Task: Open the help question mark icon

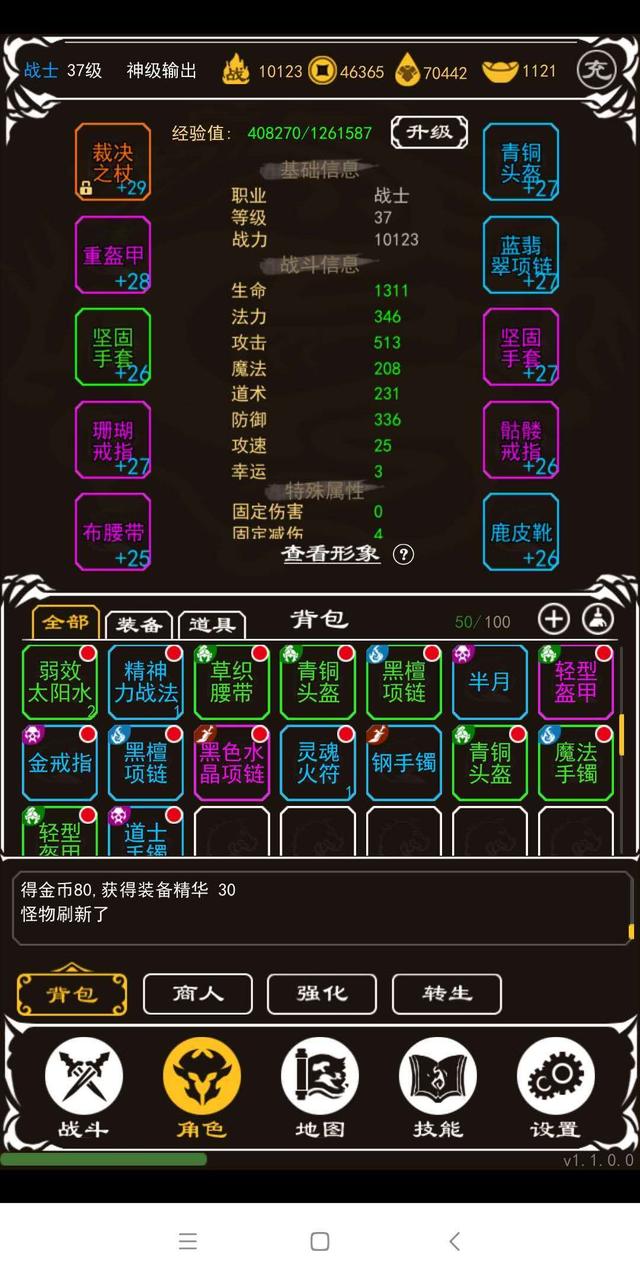Action: (403, 554)
